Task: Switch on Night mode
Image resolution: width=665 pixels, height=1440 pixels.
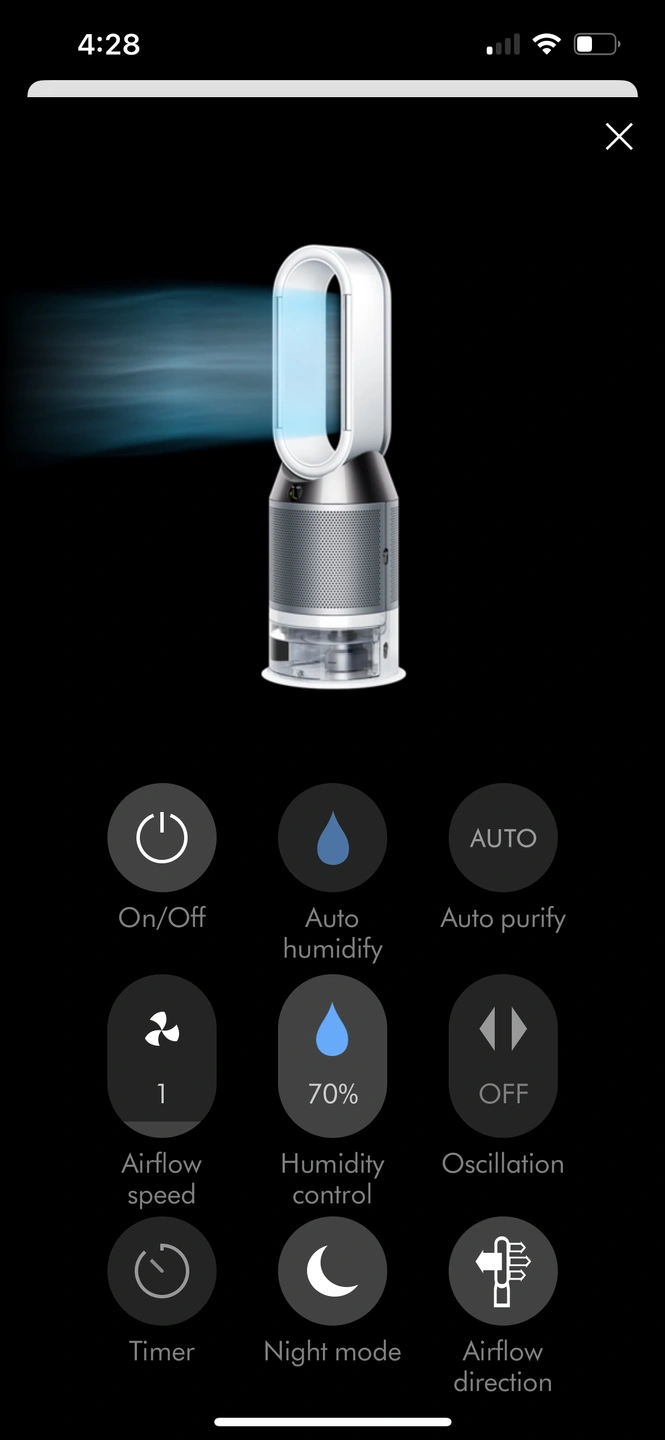Action: pyautogui.click(x=332, y=1272)
